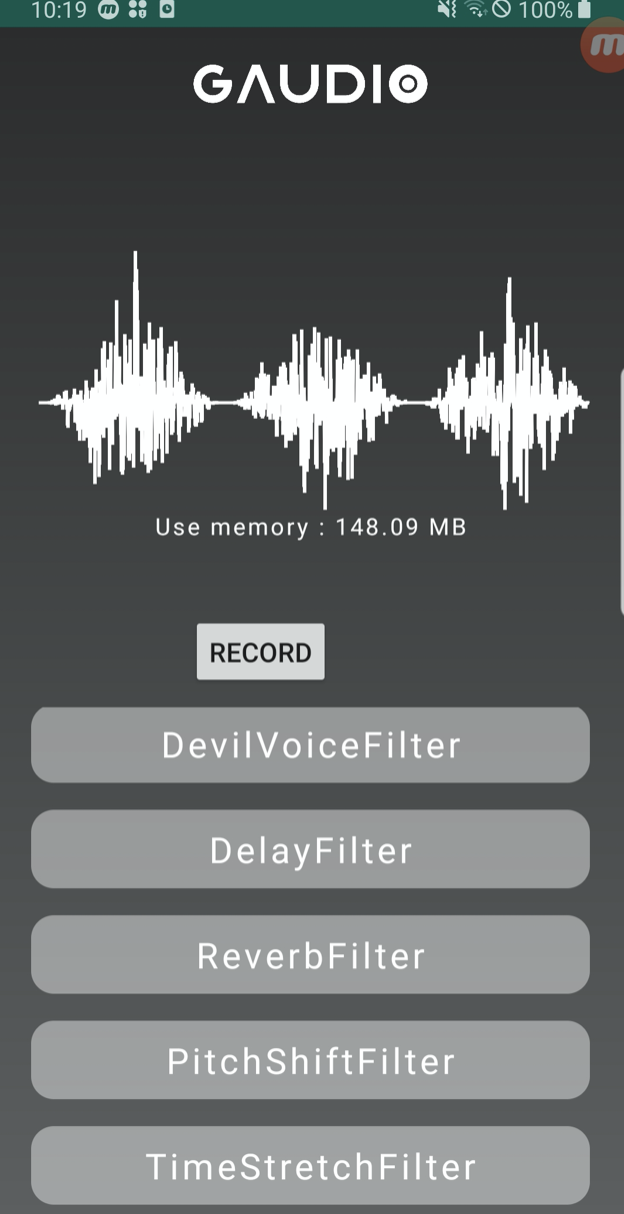Apply the DevilVoiceFilter
624x1214 pixels.
pos(310,745)
